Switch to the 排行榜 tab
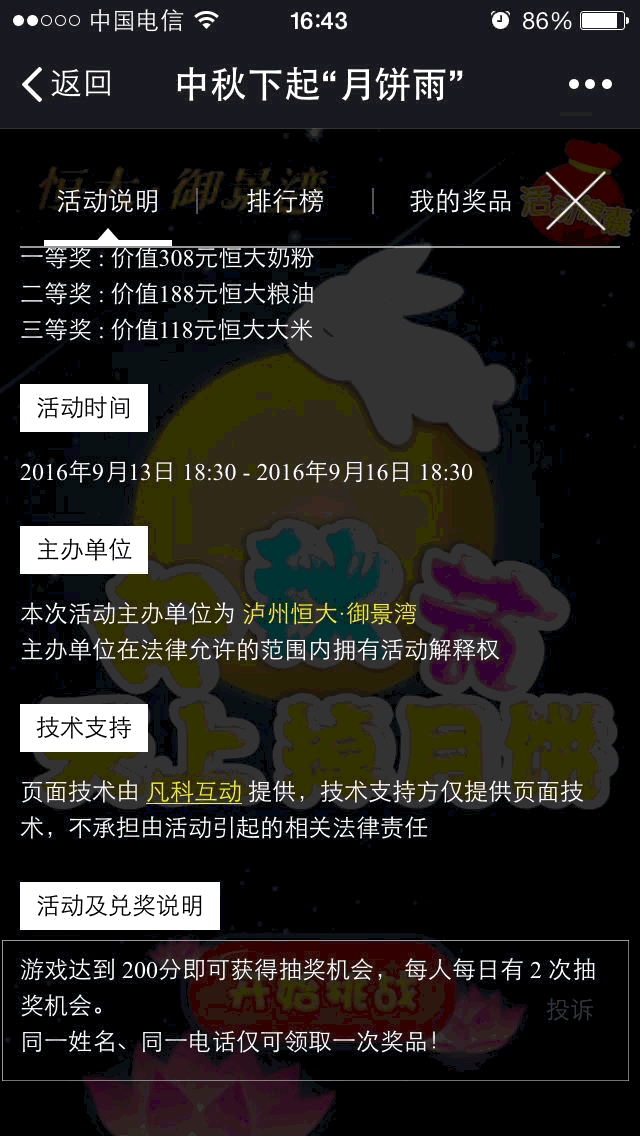 tap(285, 201)
